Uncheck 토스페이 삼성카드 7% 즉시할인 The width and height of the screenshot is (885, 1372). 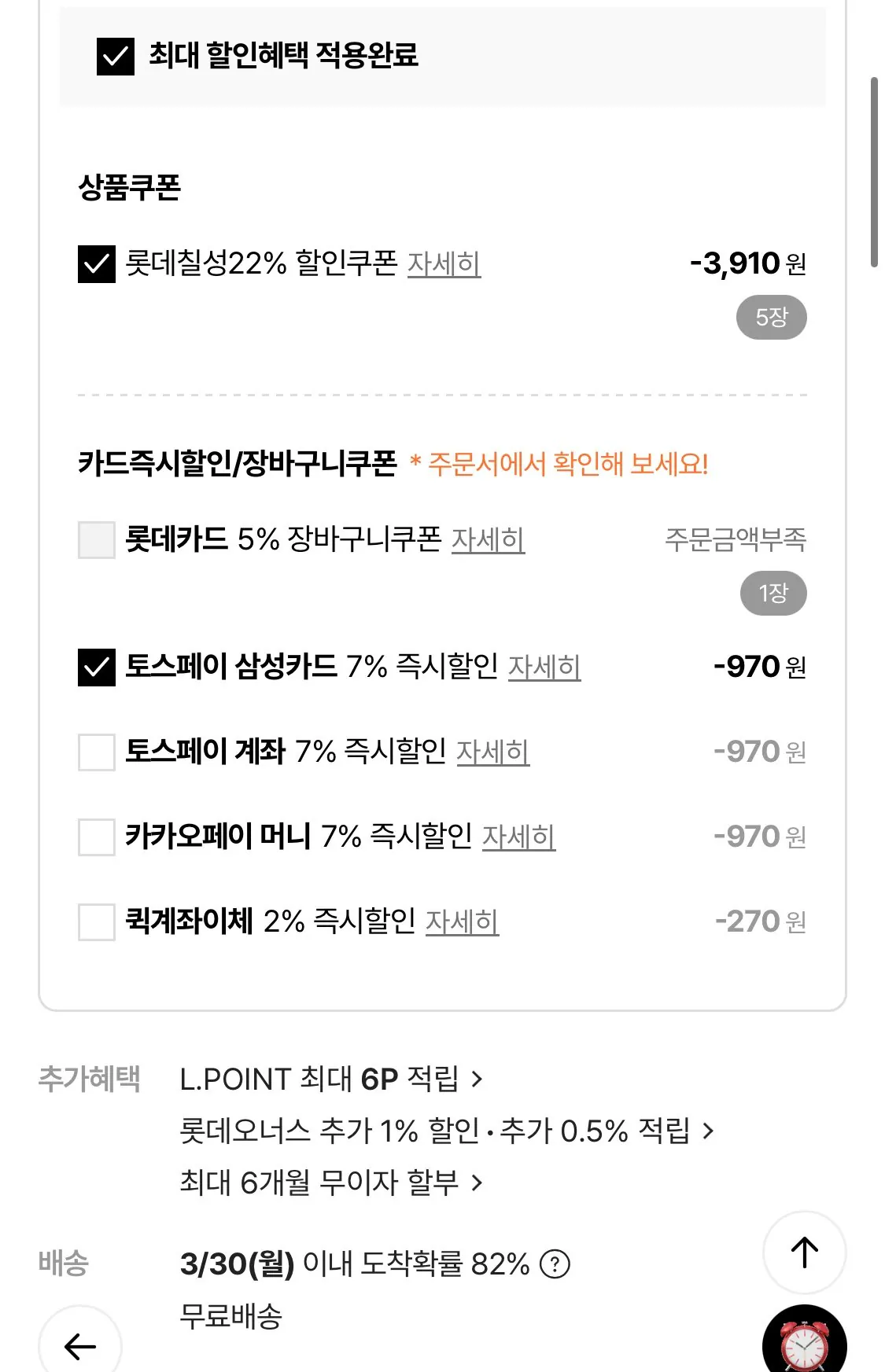(x=97, y=668)
